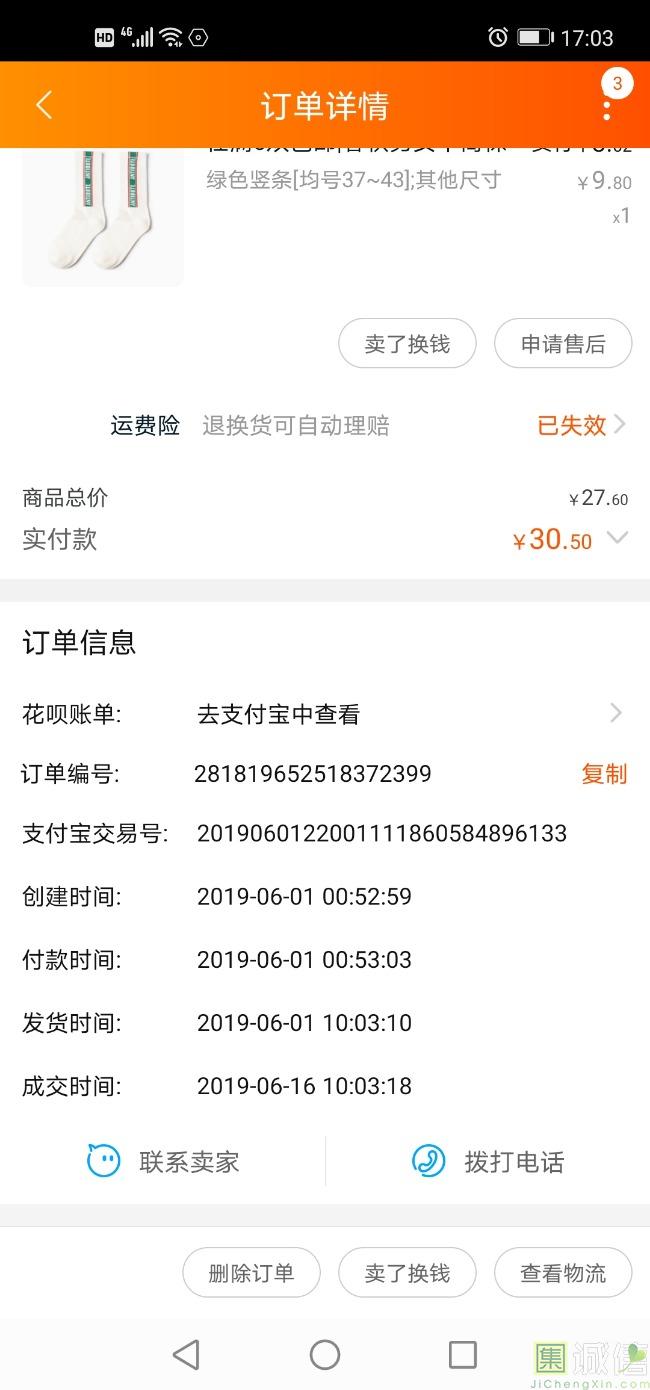This screenshot has width=650, height=1390.
Task: Open the three-dot overflow menu
Action: pos(607,106)
